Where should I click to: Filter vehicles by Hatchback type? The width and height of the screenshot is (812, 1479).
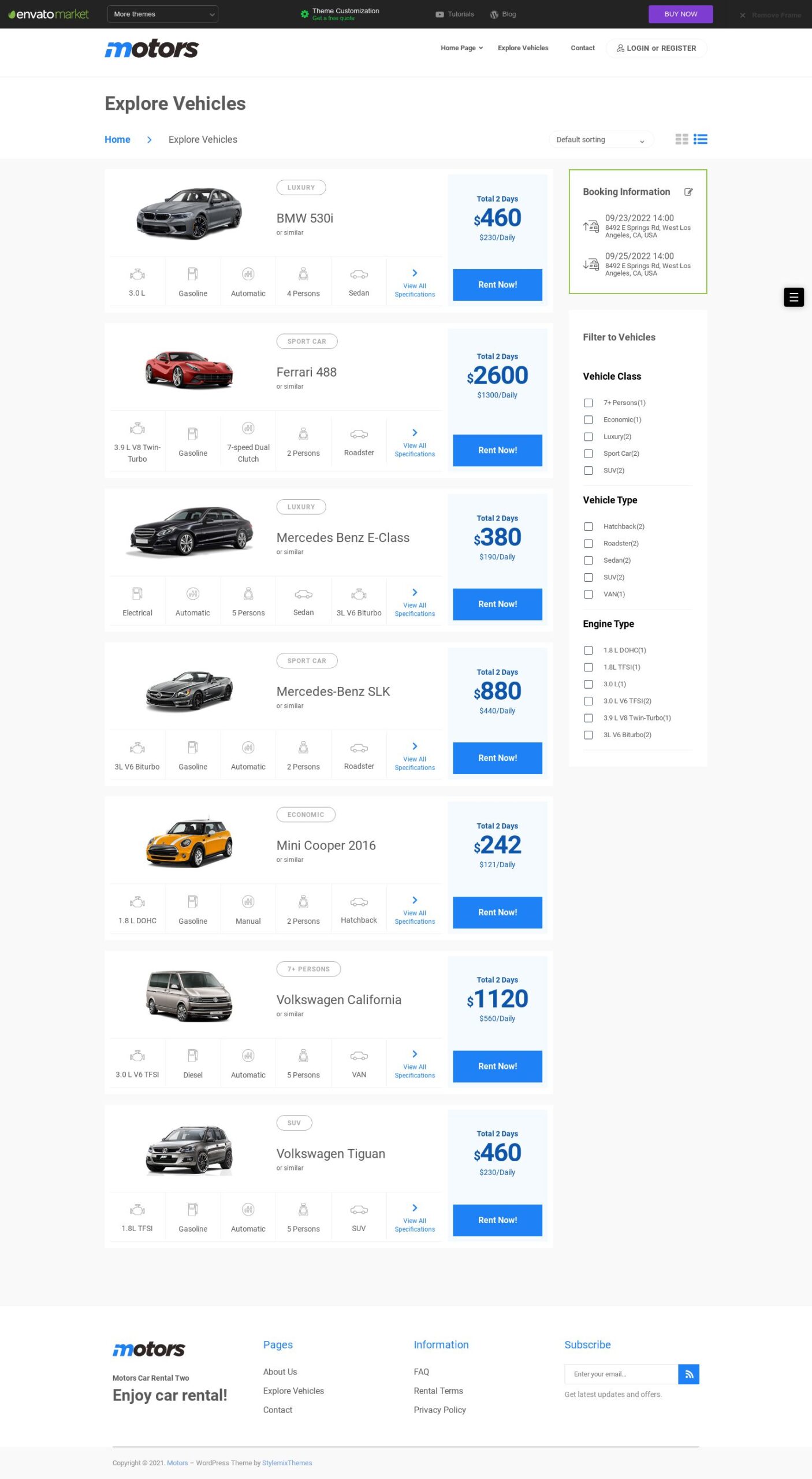point(588,526)
